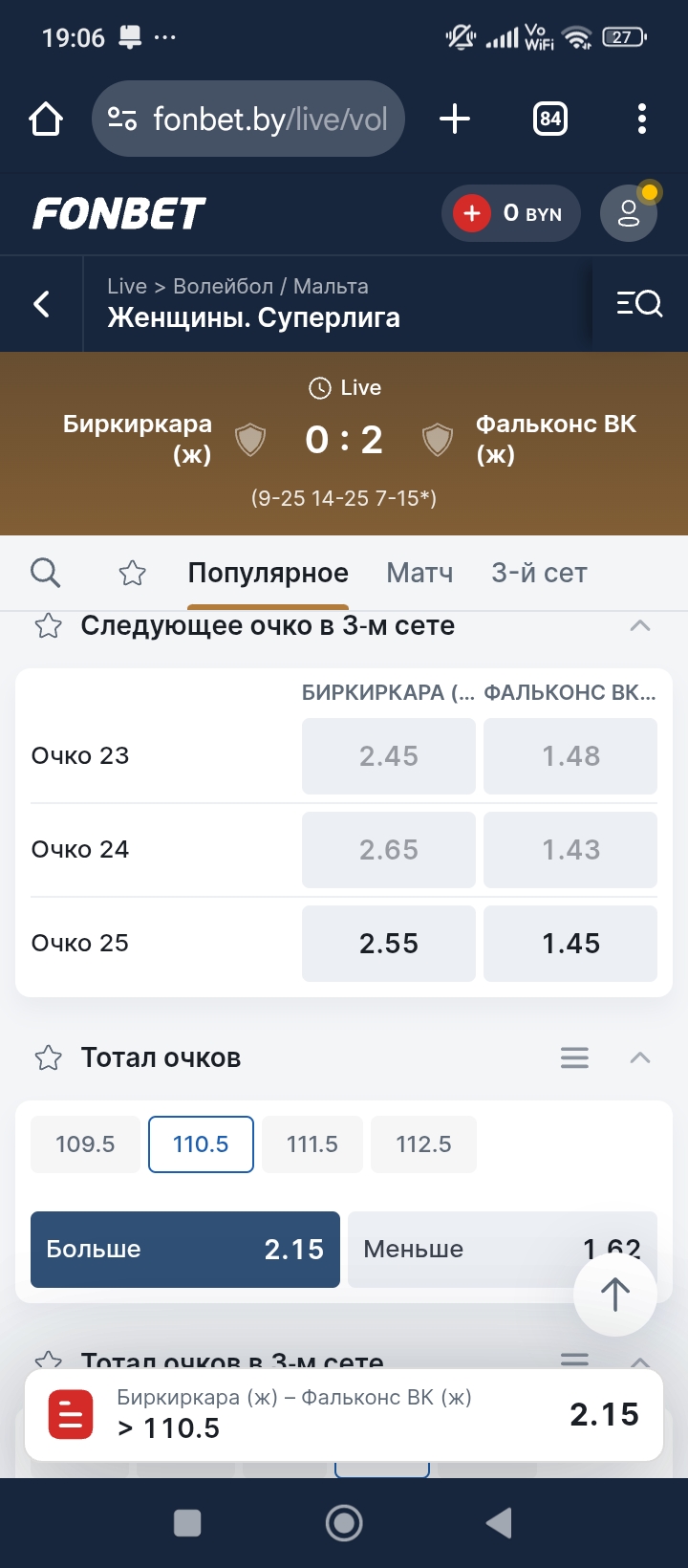Tap Больше at 2.15 odds
The image size is (688, 1568).
(x=185, y=1250)
